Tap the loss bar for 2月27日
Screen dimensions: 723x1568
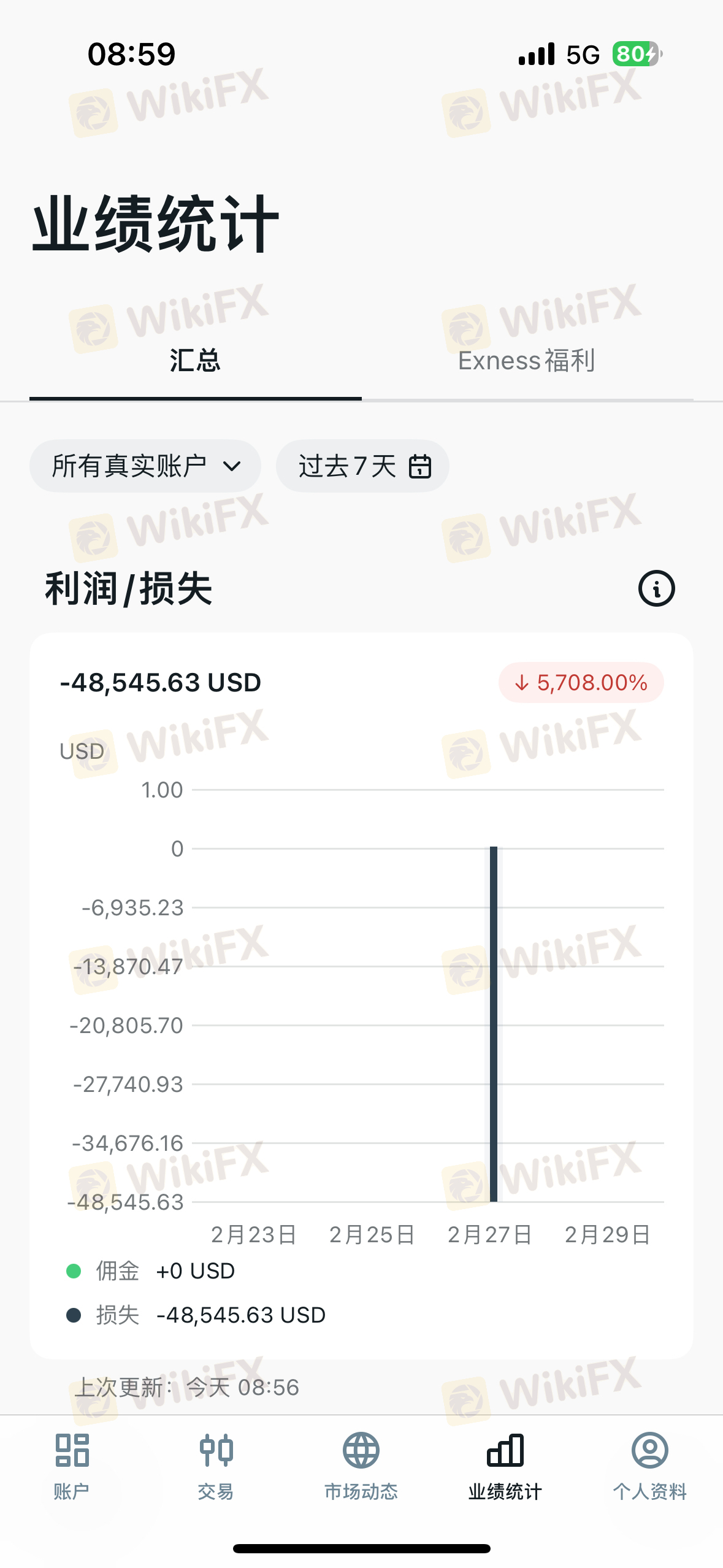(494, 1024)
